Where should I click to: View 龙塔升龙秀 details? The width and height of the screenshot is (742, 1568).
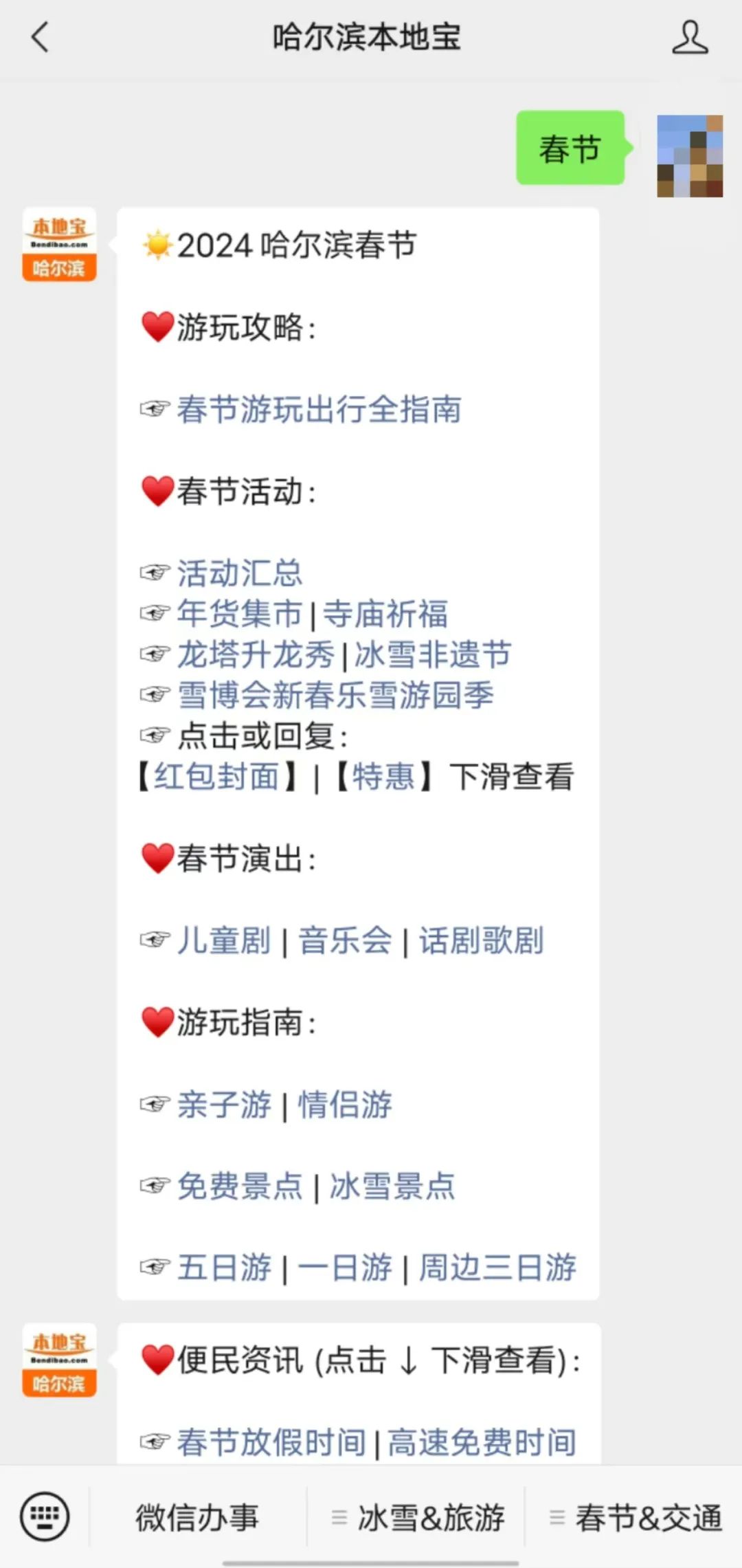[x=256, y=654]
